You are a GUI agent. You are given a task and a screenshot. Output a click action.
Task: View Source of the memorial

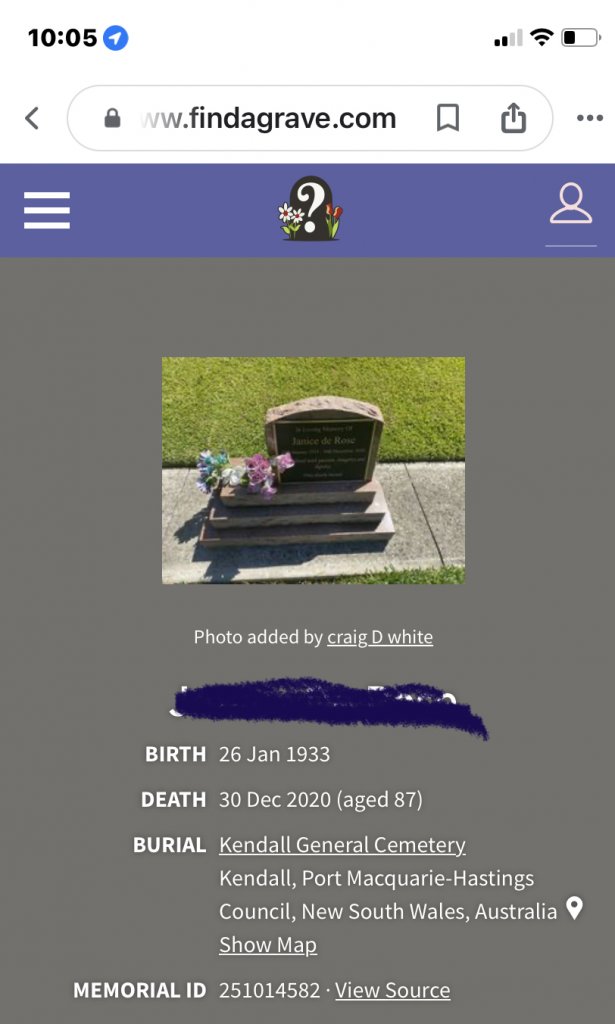(392, 990)
